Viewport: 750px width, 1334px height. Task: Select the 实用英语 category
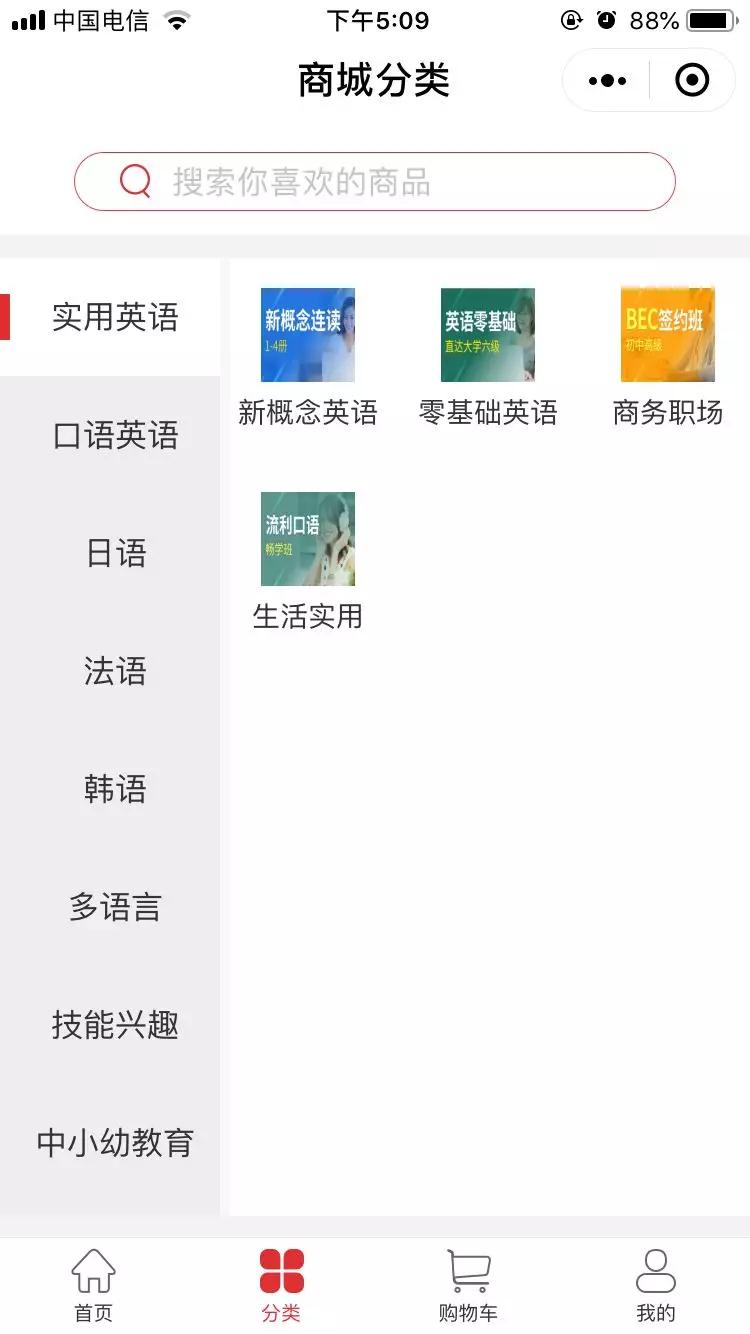tap(115, 318)
